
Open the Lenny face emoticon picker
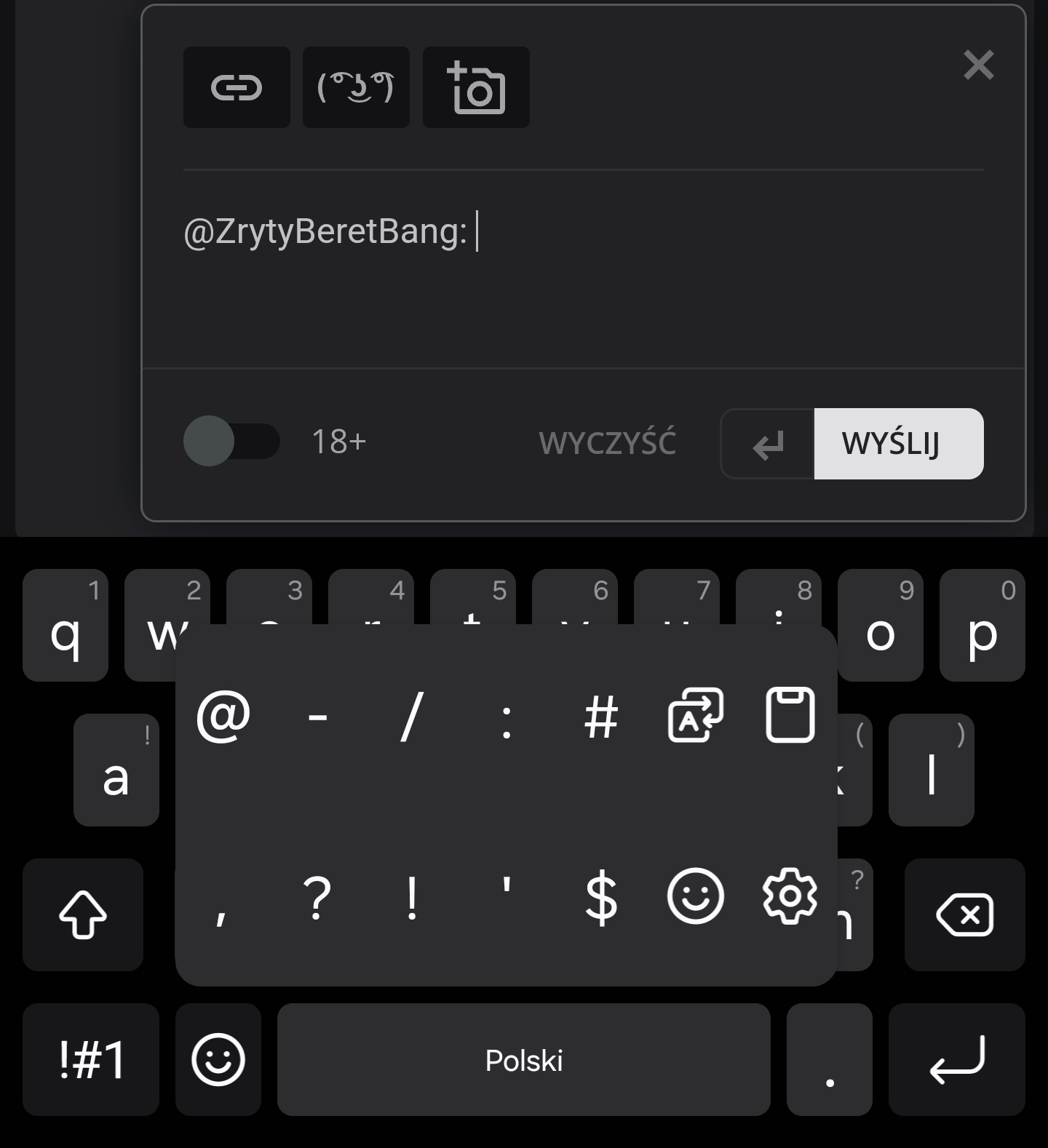pyautogui.click(x=356, y=88)
